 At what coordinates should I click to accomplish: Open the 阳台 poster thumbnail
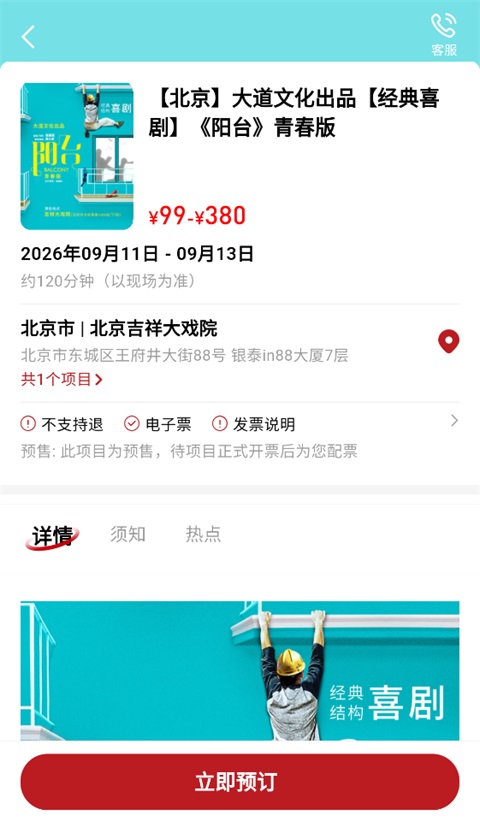(77, 156)
